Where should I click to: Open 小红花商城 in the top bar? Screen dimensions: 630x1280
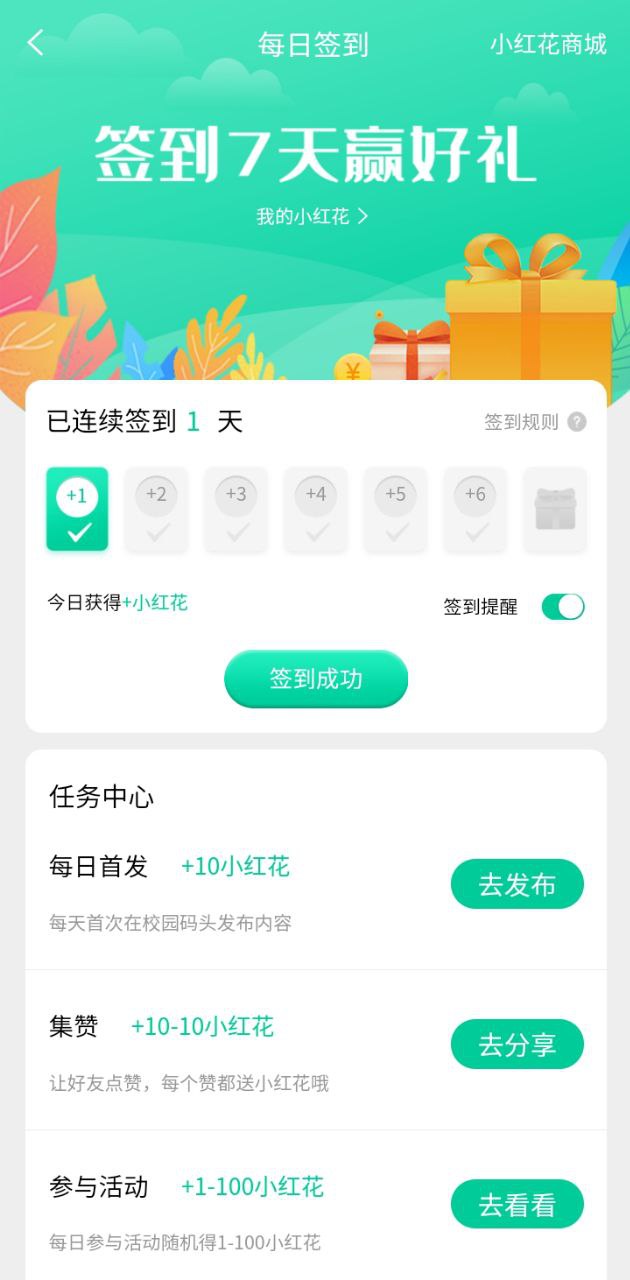pyautogui.click(x=548, y=44)
